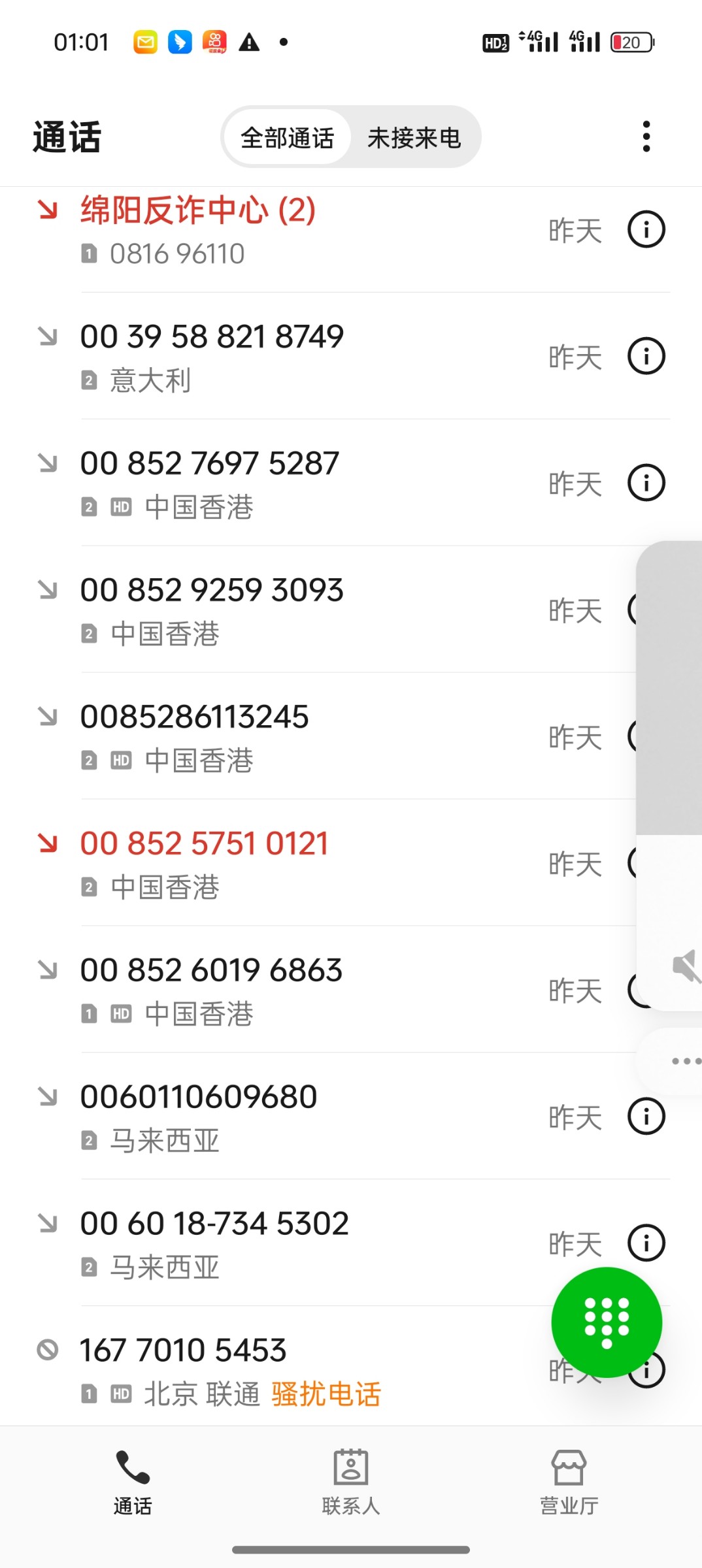702x1568 pixels.
Task: Open the green dial pad button
Action: [607, 1322]
